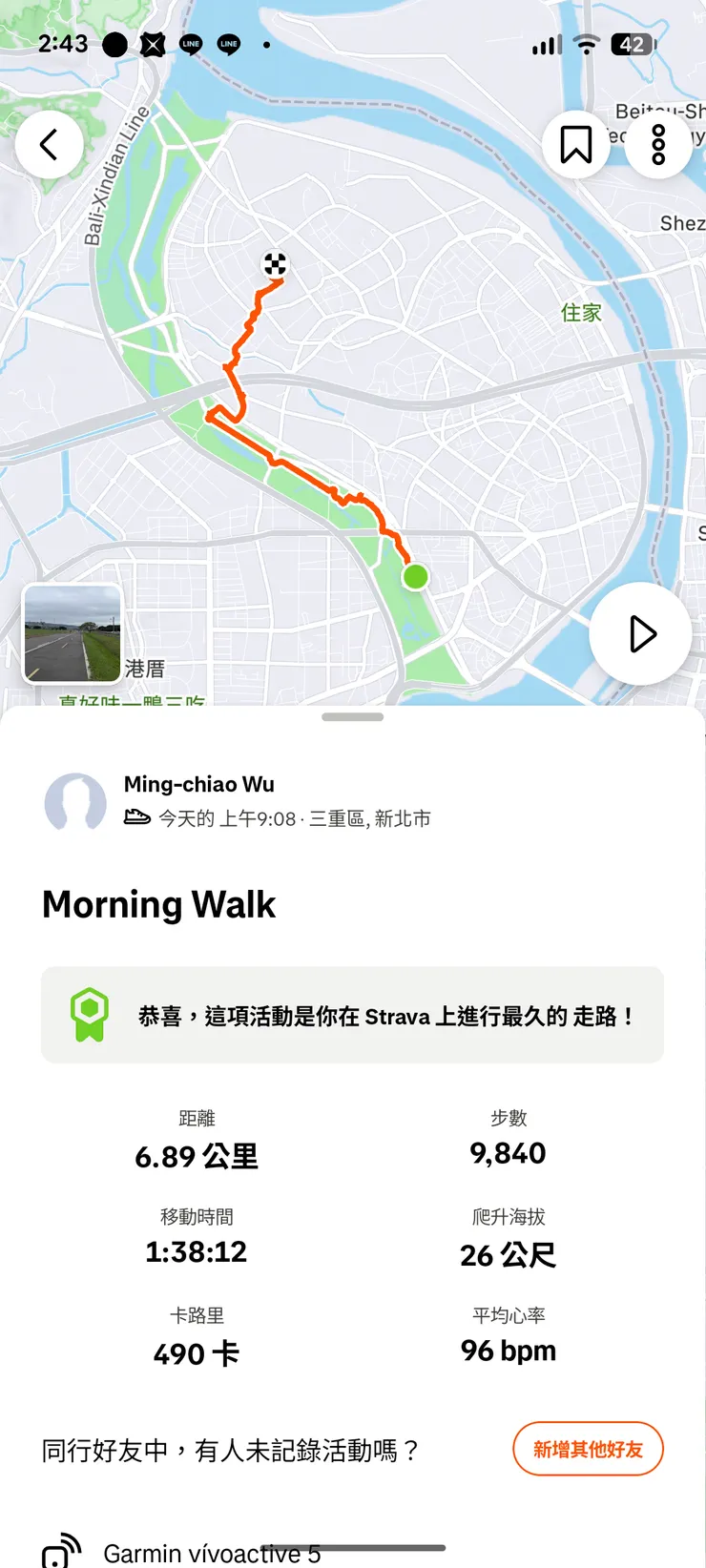706x1568 pixels.
Task: Tap the 6.89 公里 distance statistic
Action: (196, 1156)
